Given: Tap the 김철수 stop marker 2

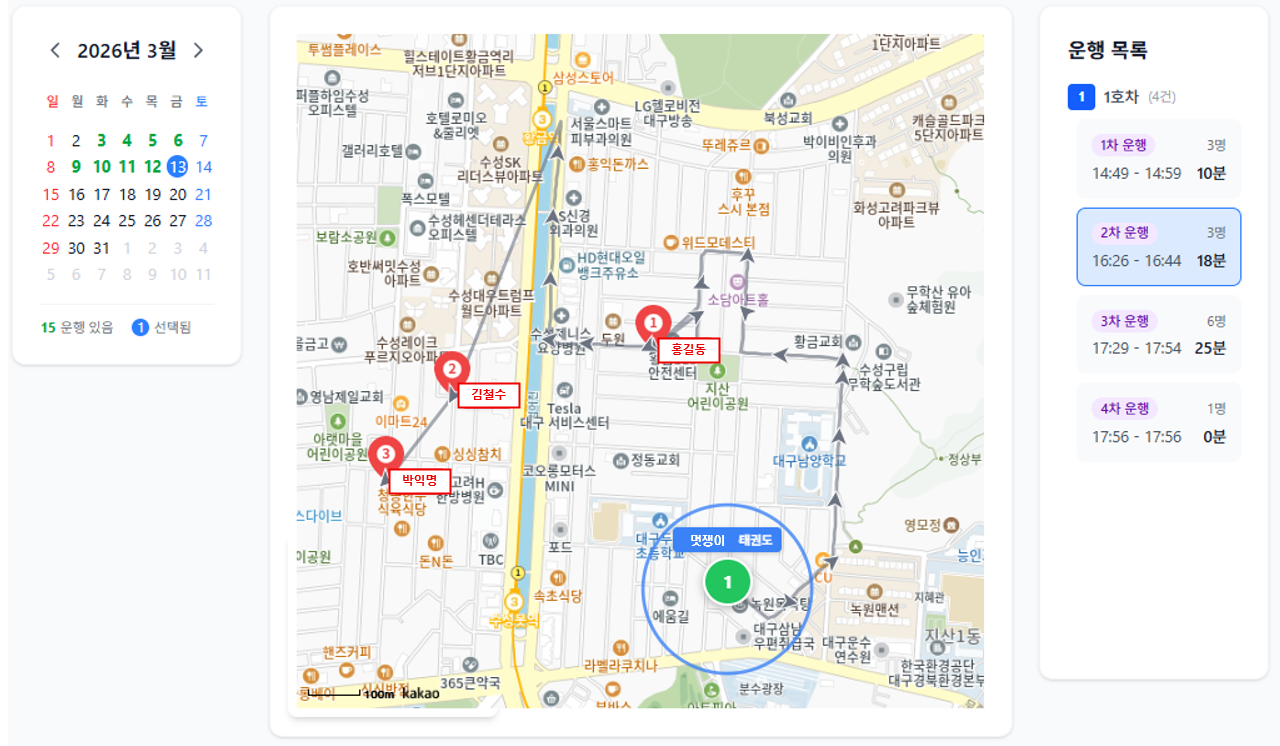Looking at the screenshot, I should click(x=452, y=370).
